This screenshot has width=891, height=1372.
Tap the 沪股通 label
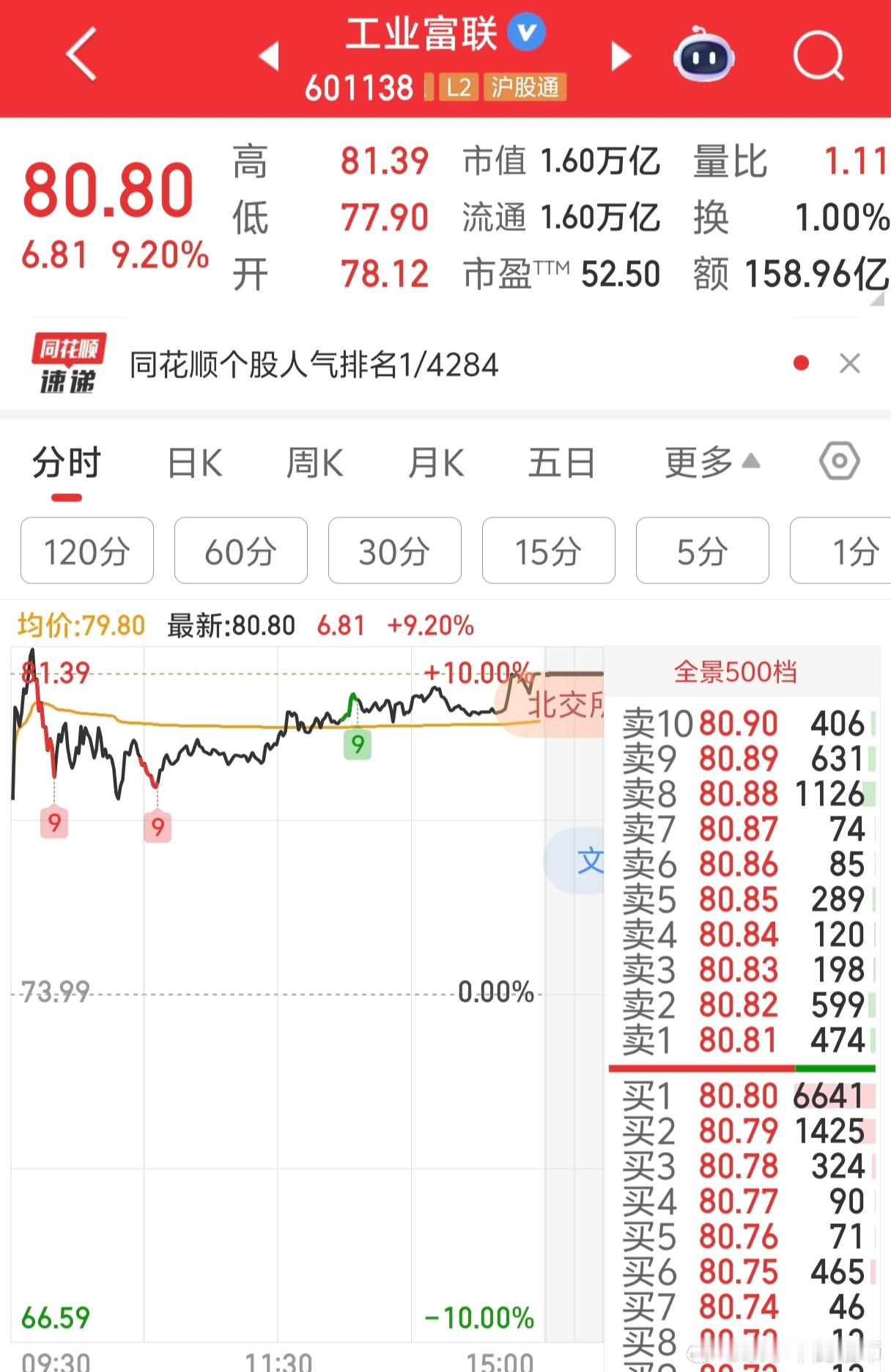point(525,88)
